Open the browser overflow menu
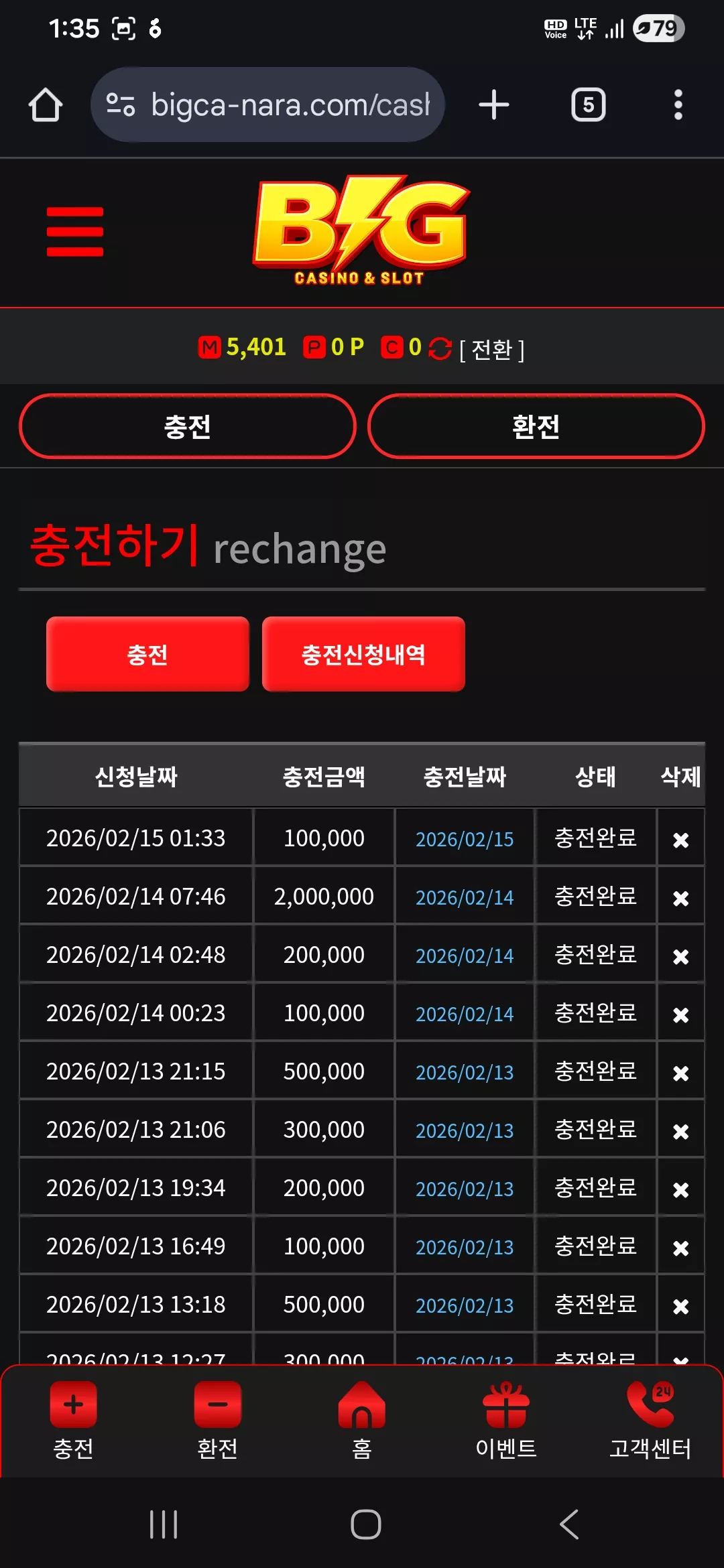This screenshot has height=1568, width=724. click(678, 105)
